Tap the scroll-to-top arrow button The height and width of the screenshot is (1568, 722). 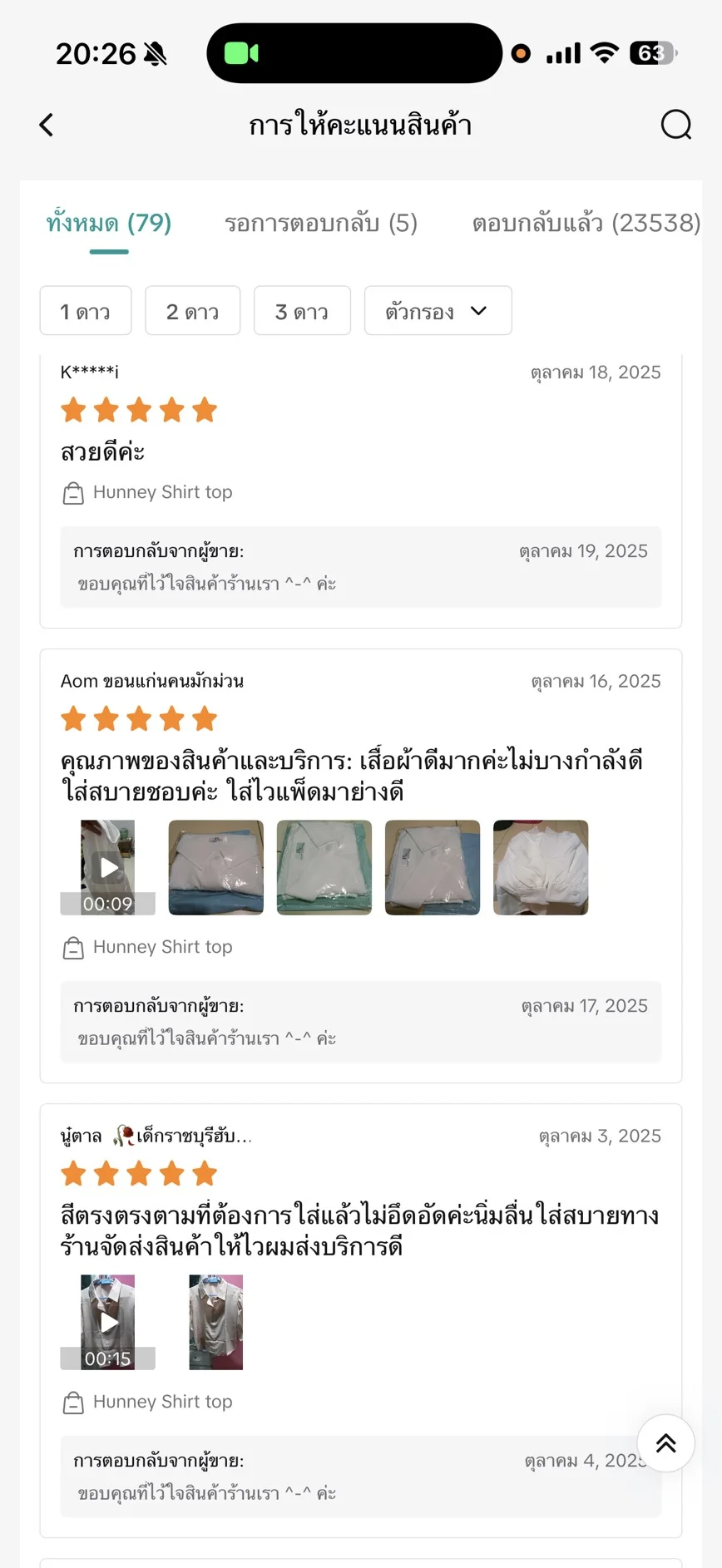click(x=665, y=1443)
